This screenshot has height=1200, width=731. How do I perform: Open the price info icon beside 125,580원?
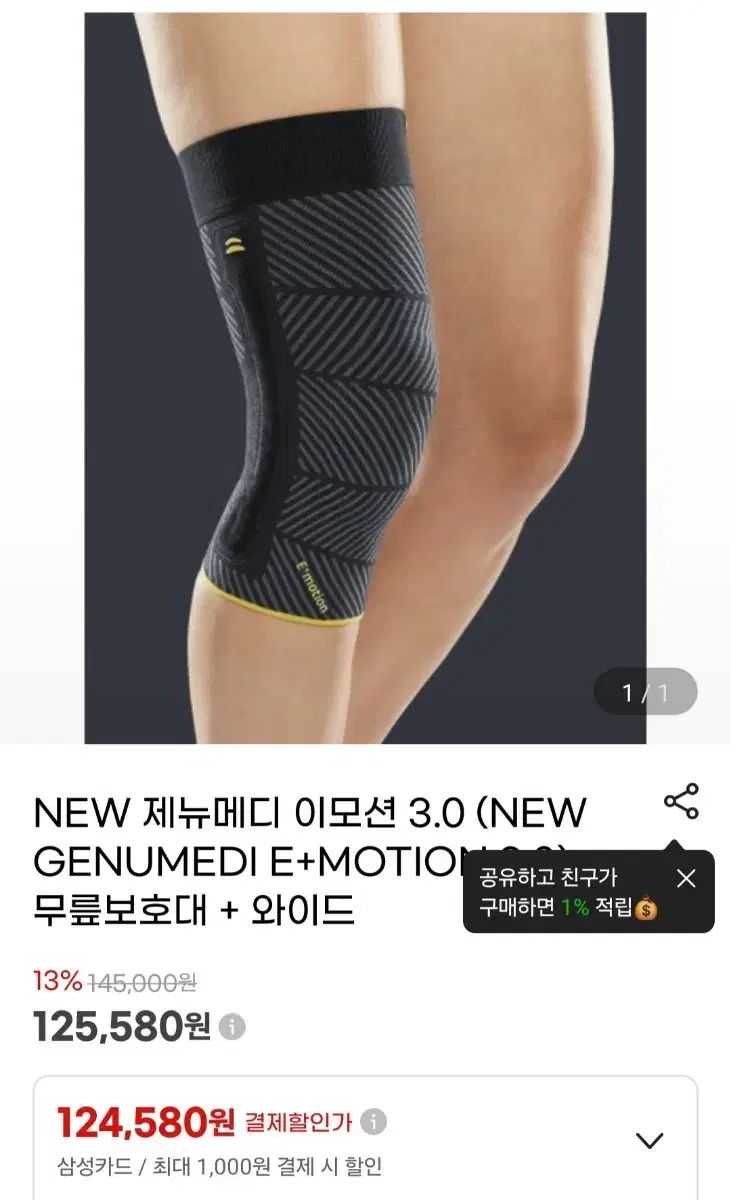coord(232,1026)
